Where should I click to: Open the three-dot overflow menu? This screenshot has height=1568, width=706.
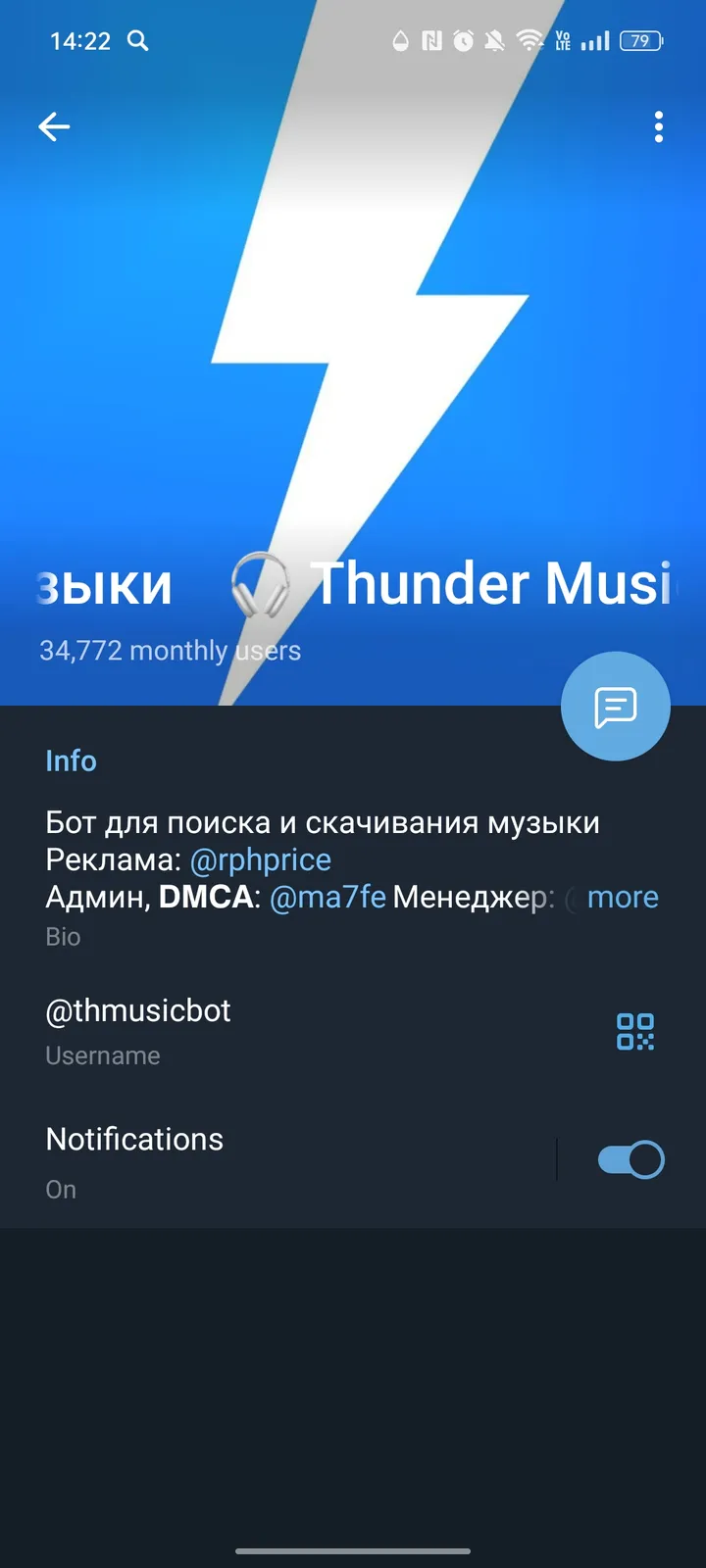coord(658,127)
